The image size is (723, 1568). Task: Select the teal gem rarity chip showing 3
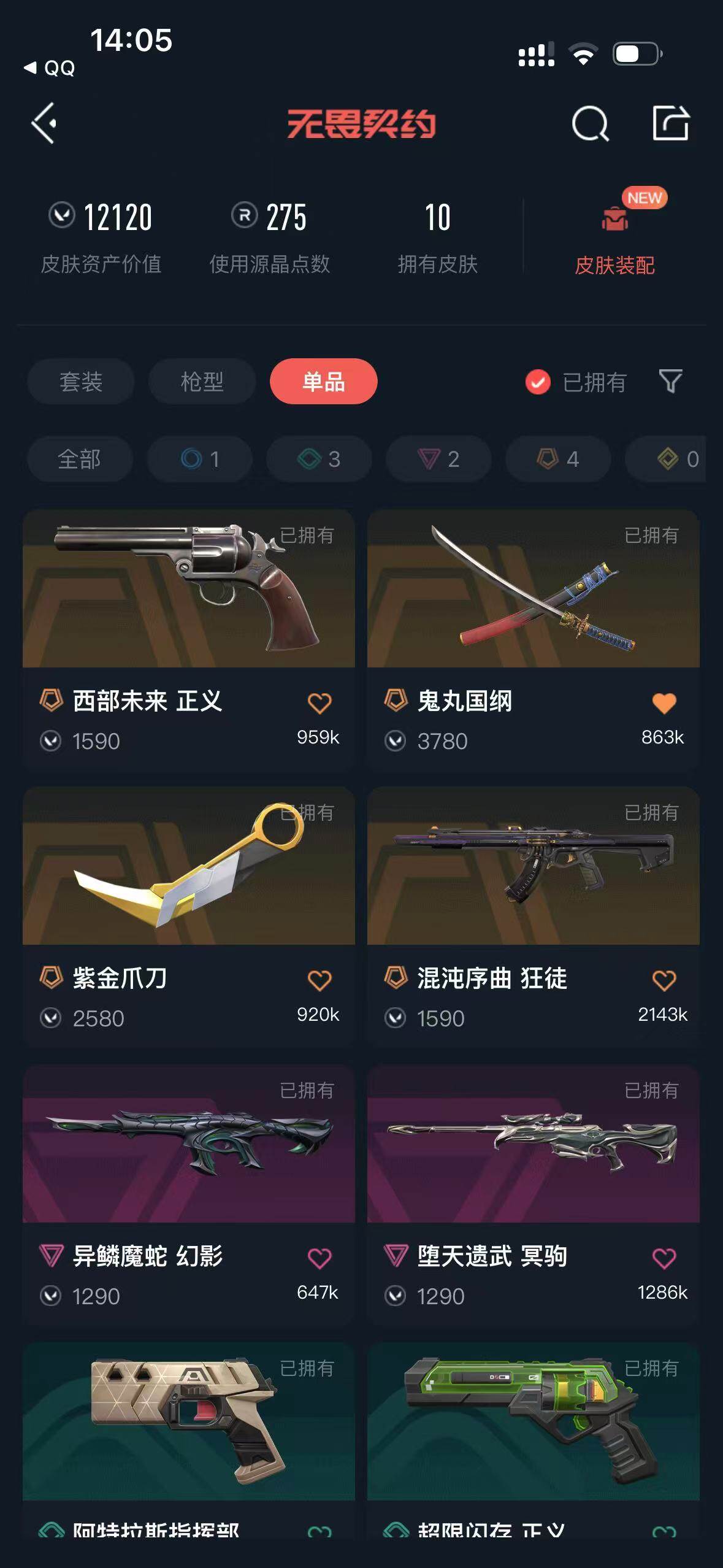click(318, 459)
